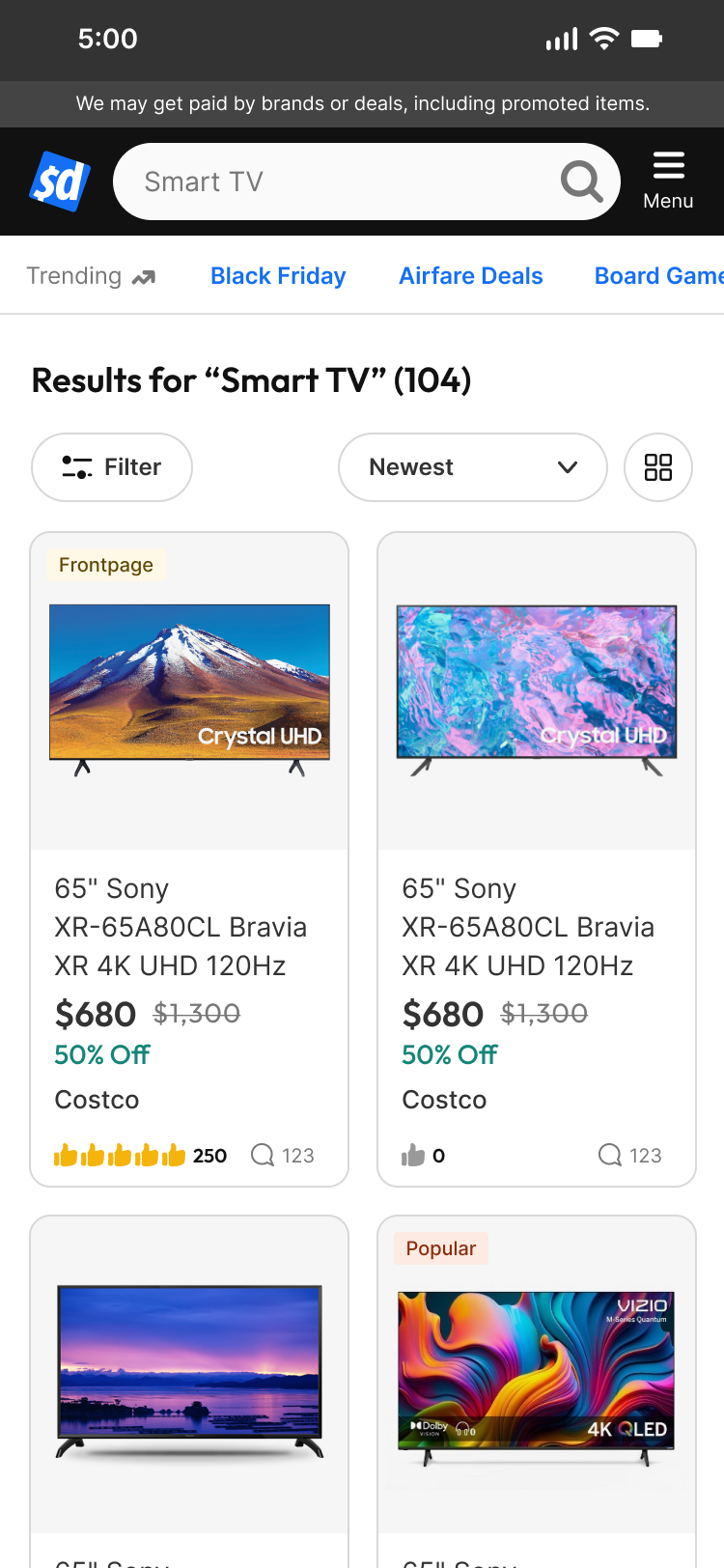Viewport: 724px width, 1568px height.
Task: Expand the Newest sort dropdown
Action: pos(472,467)
